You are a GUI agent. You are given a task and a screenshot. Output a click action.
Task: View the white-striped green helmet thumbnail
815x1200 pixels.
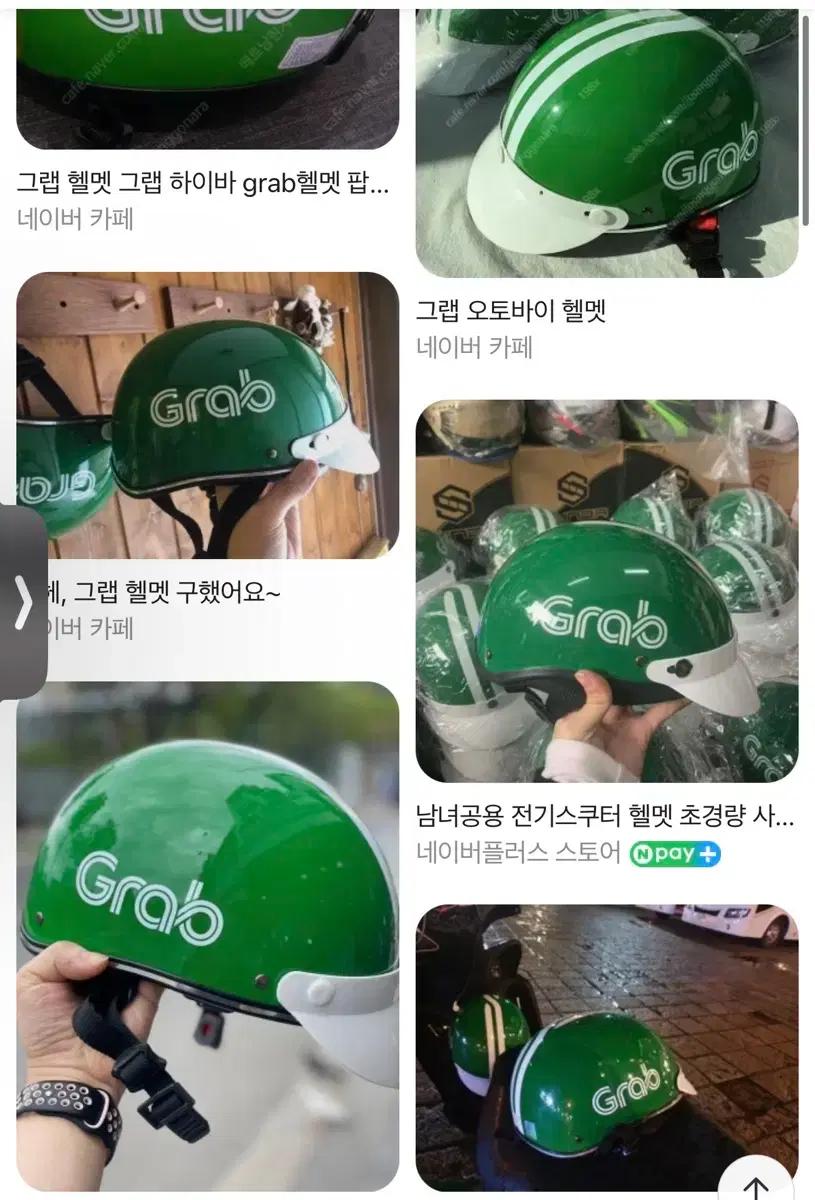pyautogui.click(x=608, y=135)
